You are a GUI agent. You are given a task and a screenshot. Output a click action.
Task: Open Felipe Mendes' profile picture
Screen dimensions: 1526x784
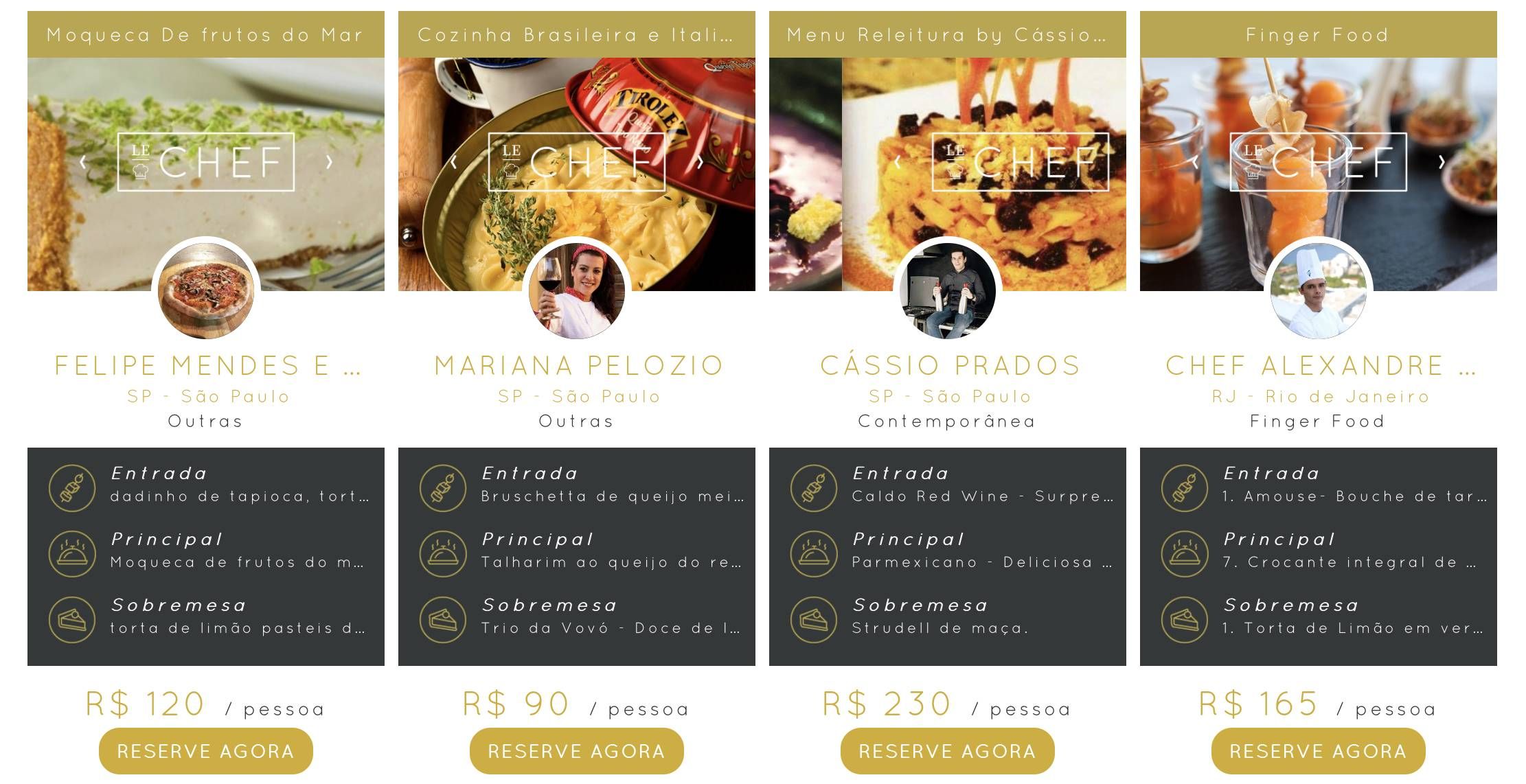point(205,291)
